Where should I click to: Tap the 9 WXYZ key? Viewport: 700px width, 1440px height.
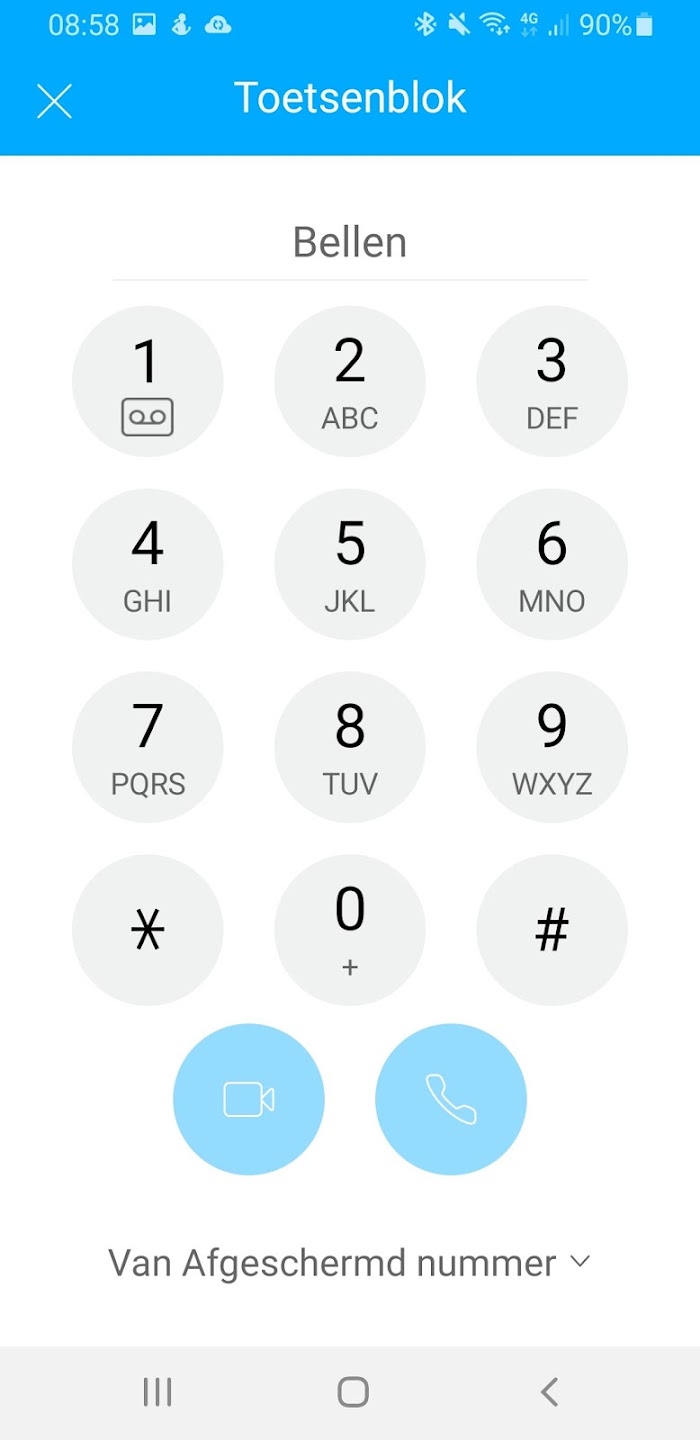(552, 748)
